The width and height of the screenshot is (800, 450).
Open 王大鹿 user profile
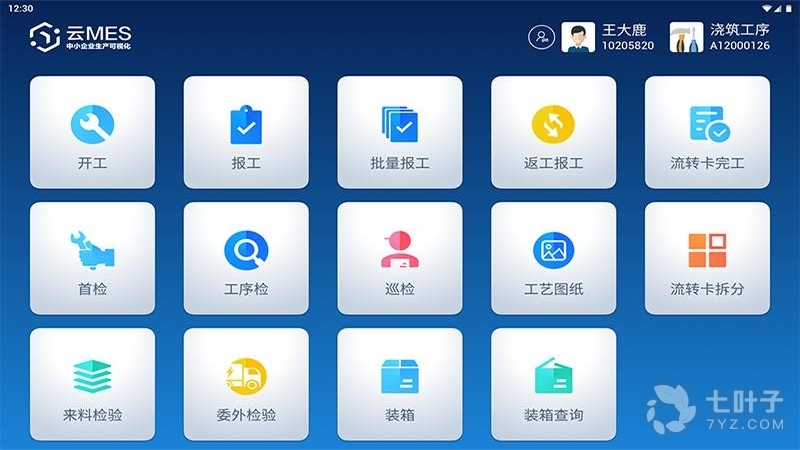pos(608,37)
